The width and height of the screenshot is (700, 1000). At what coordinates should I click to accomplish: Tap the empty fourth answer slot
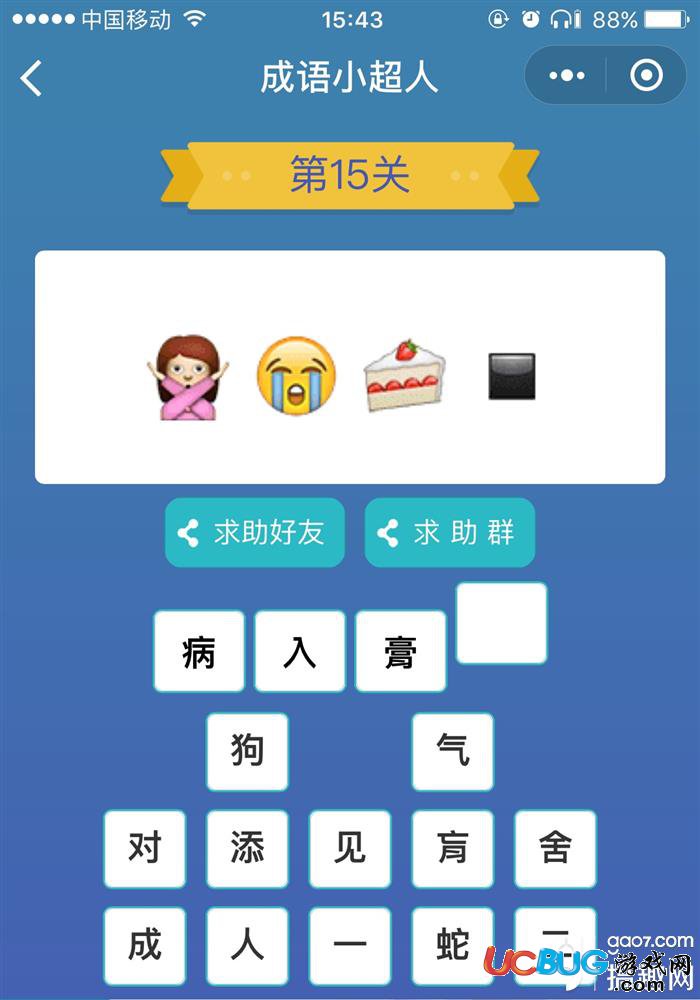pyautogui.click(x=502, y=623)
